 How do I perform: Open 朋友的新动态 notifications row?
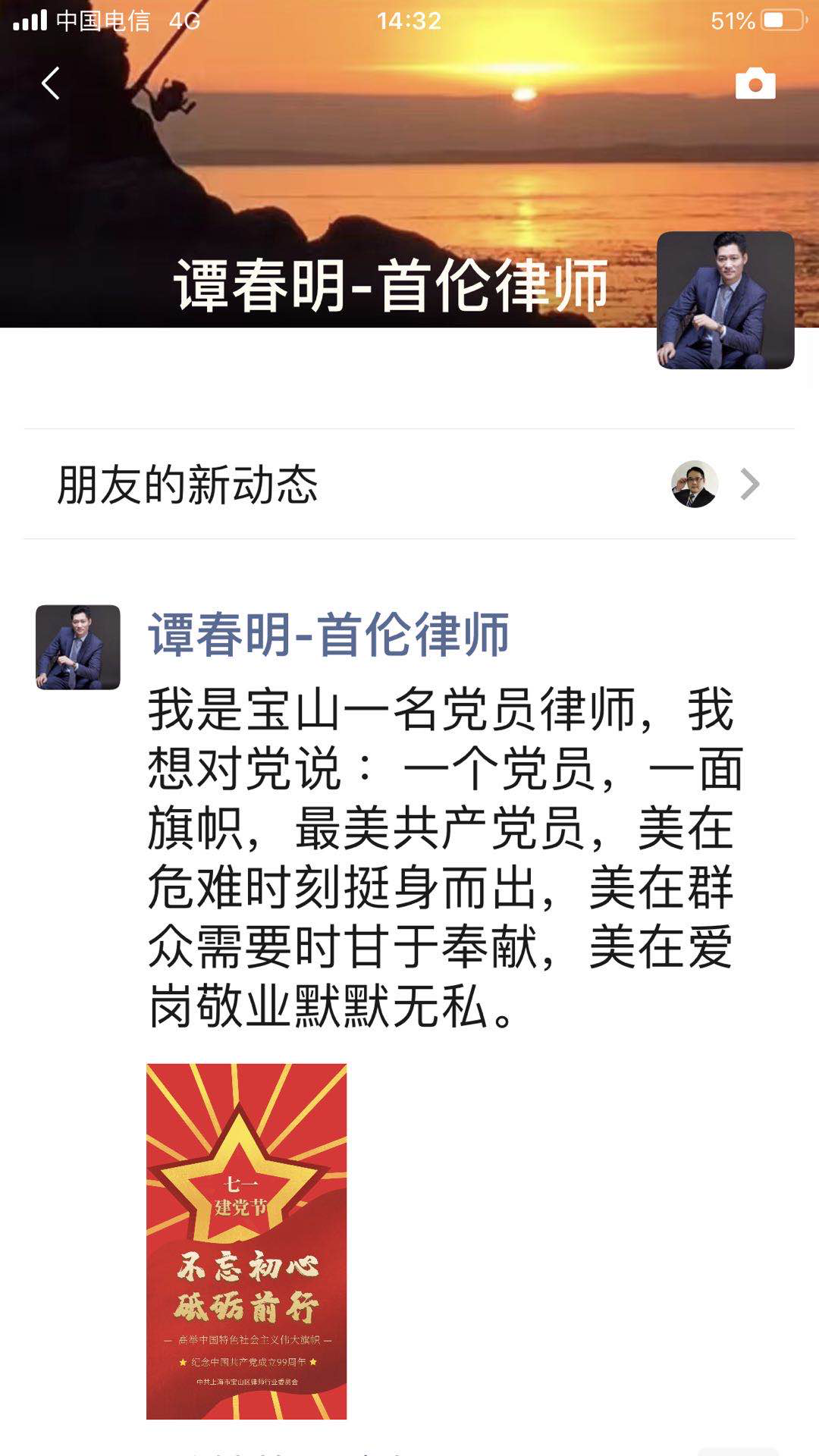(409, 485)
